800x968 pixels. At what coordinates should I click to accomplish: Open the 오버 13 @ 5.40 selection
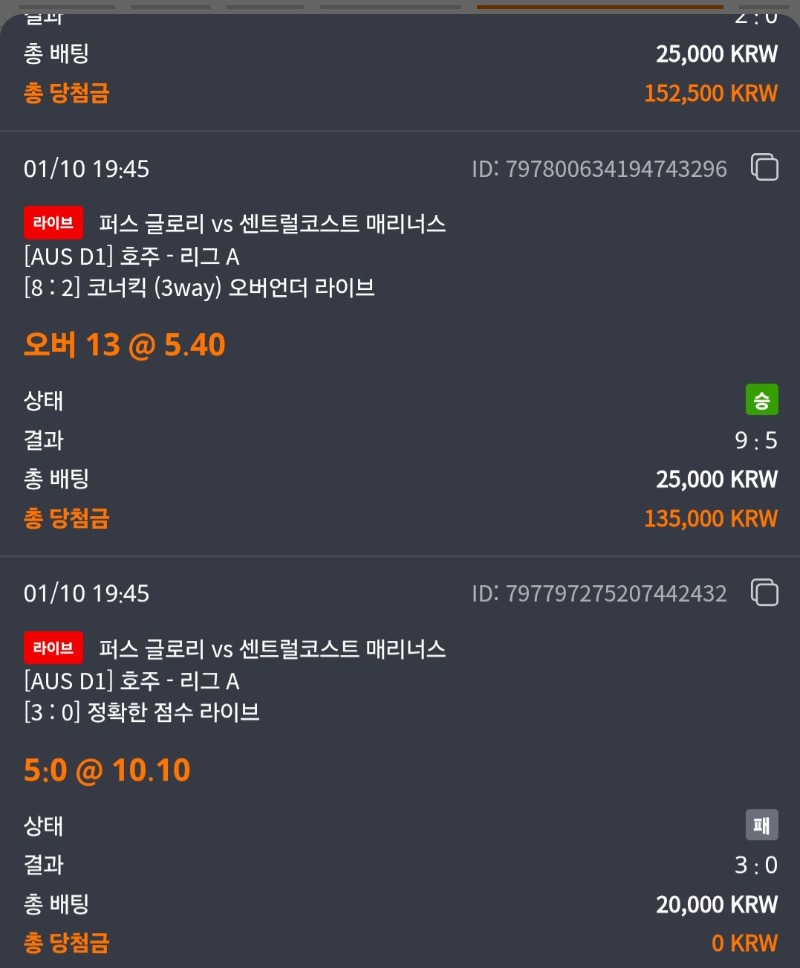tap(123, 343)
